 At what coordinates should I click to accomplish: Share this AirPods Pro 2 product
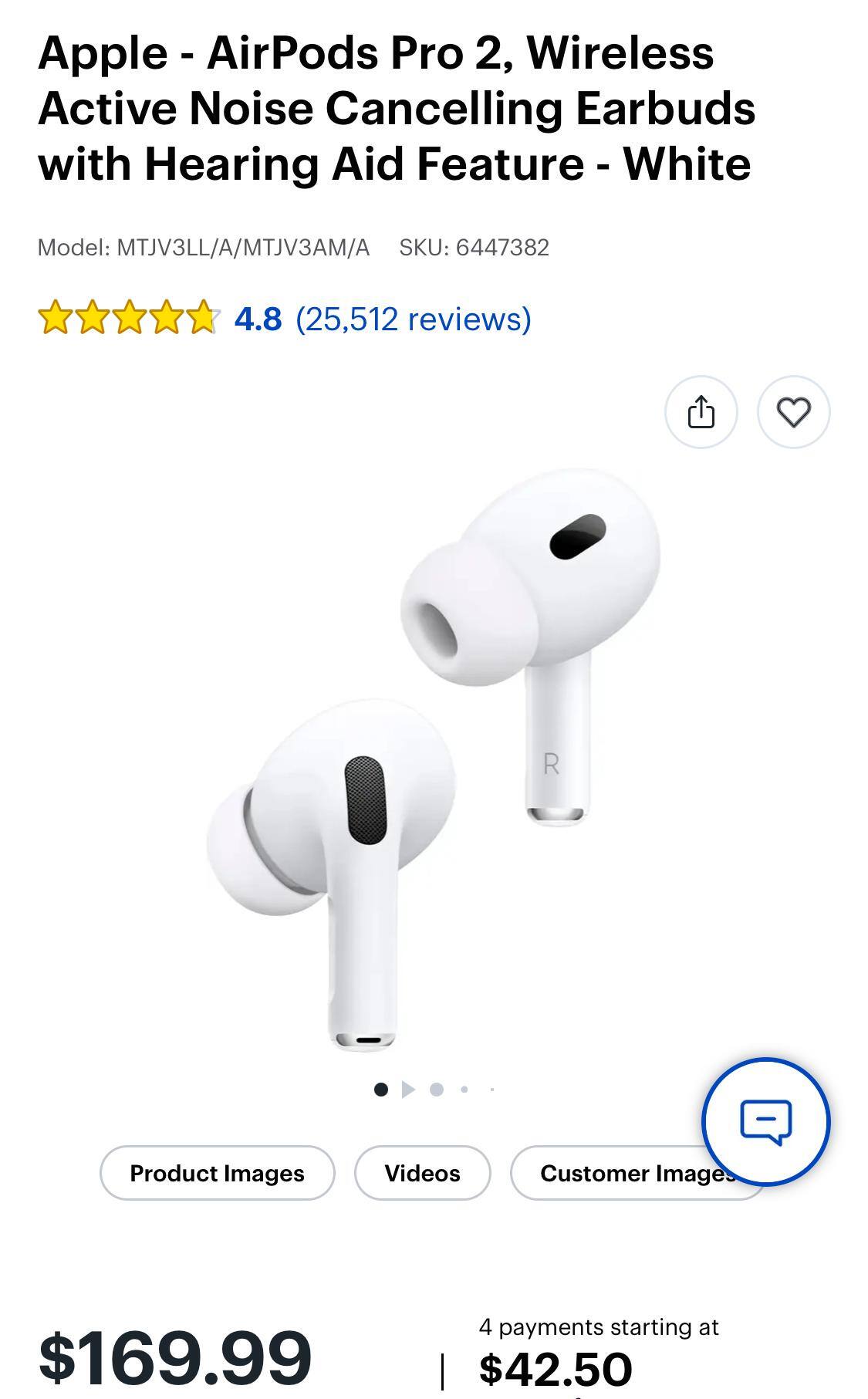[701, 412]
